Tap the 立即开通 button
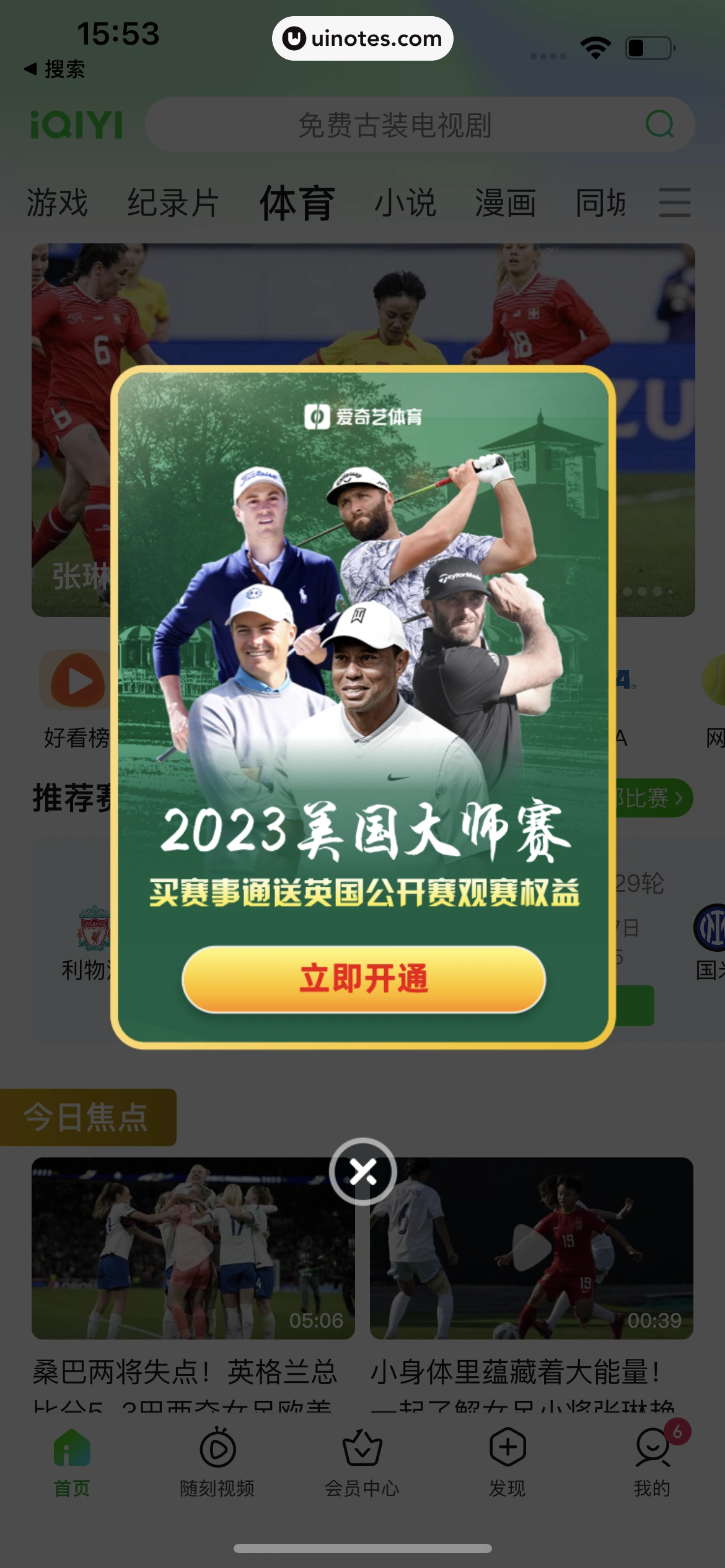 click(364, 979)
